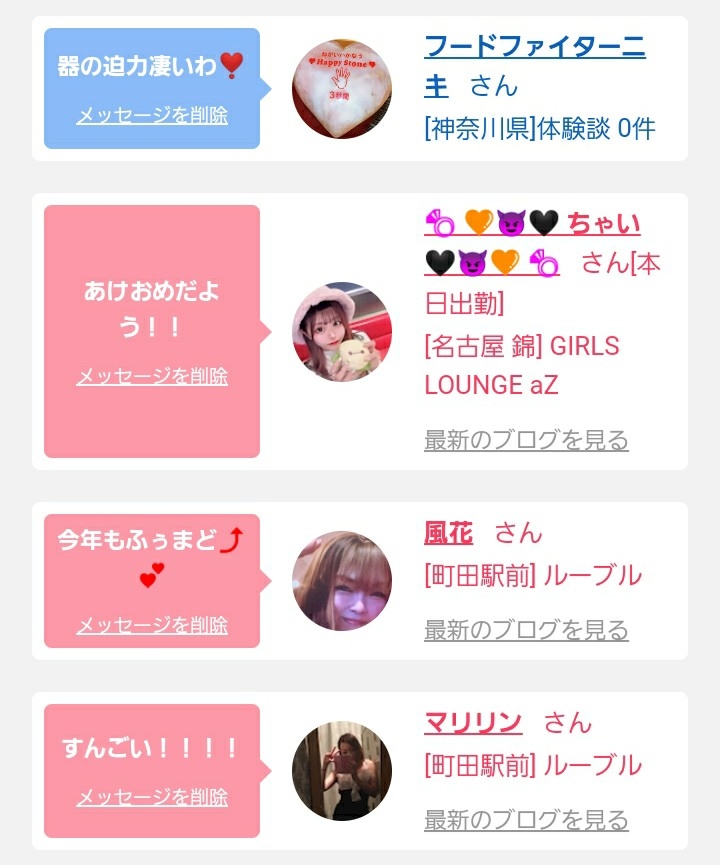This screenshot has height=865, width=720.
Task: View 風花's latest blog
Action: 526,630
